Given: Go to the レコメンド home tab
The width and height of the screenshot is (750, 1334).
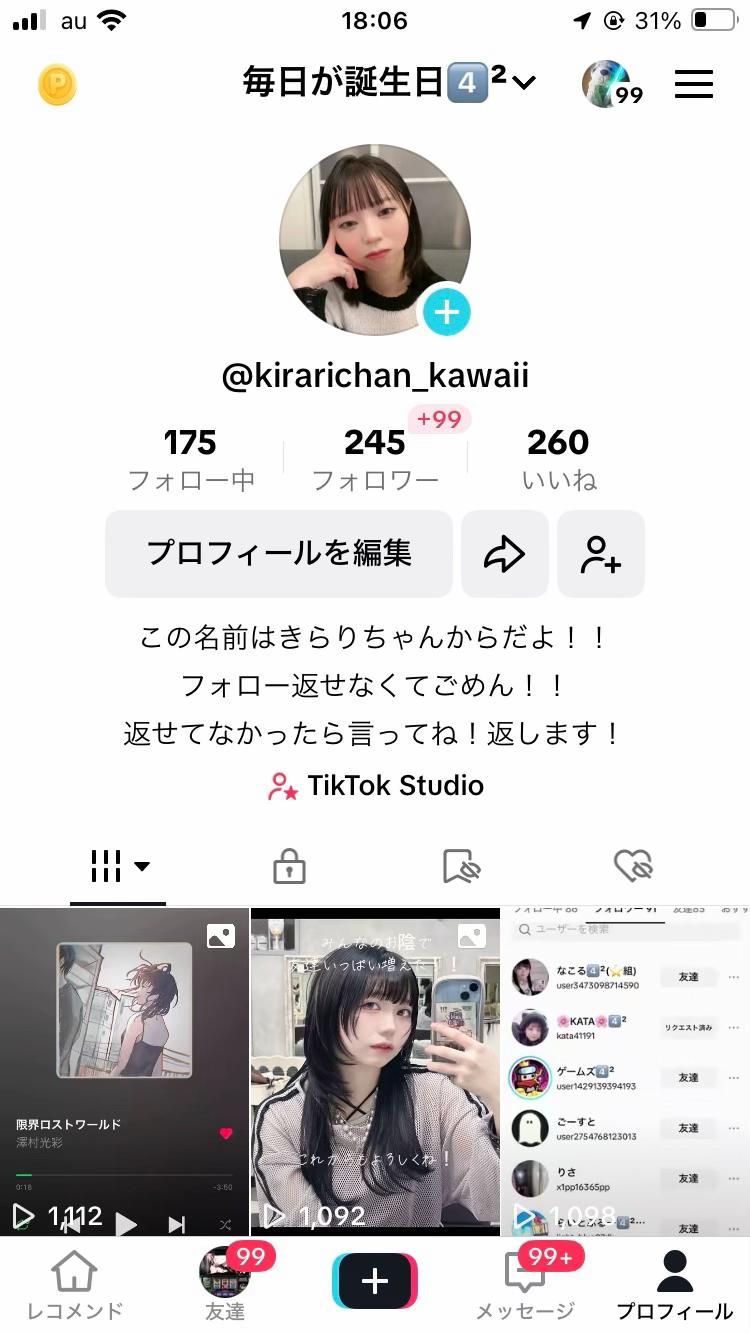Looking at the screenshot, I should pos(74,1286).
